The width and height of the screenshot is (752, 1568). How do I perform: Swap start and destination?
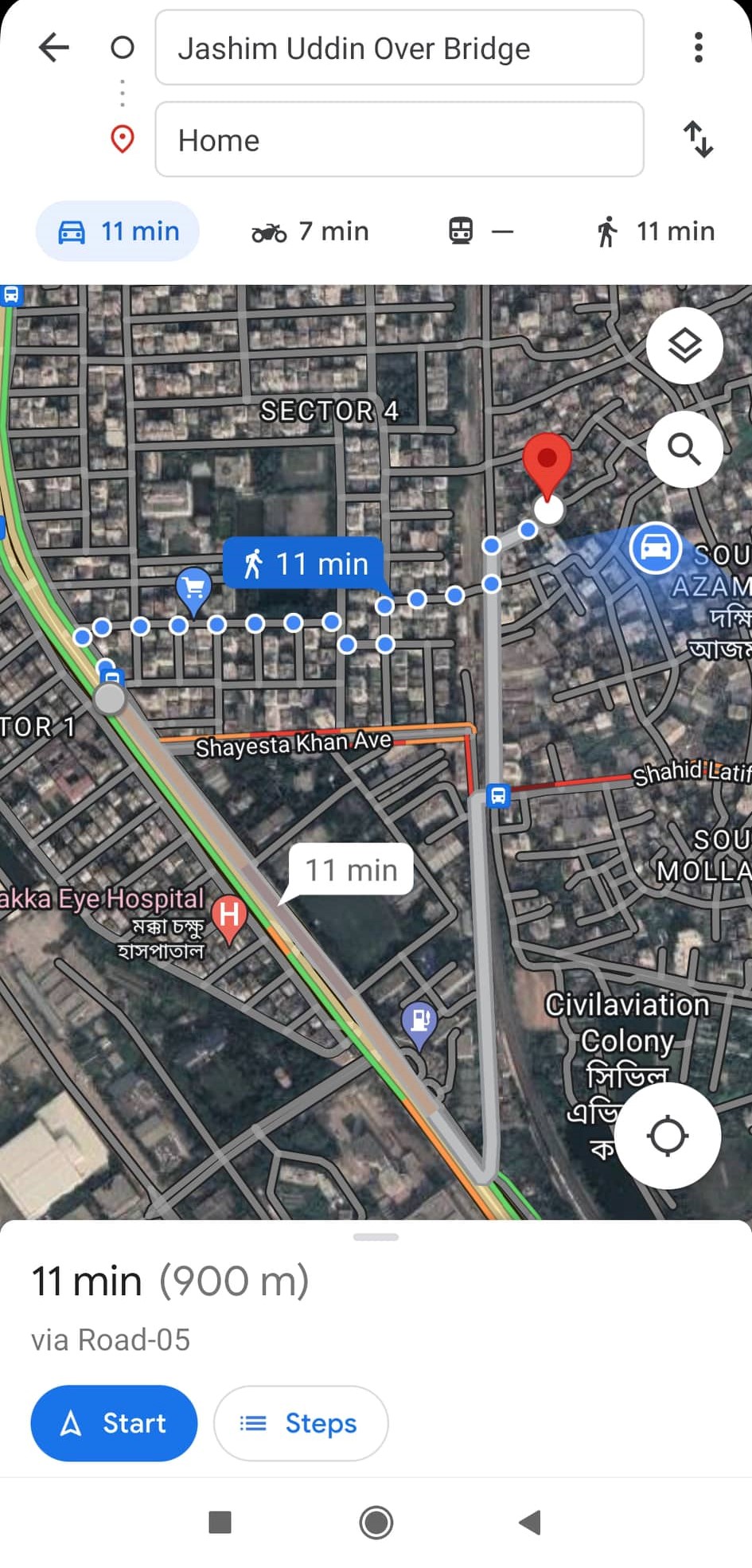(x=699, y=139)
